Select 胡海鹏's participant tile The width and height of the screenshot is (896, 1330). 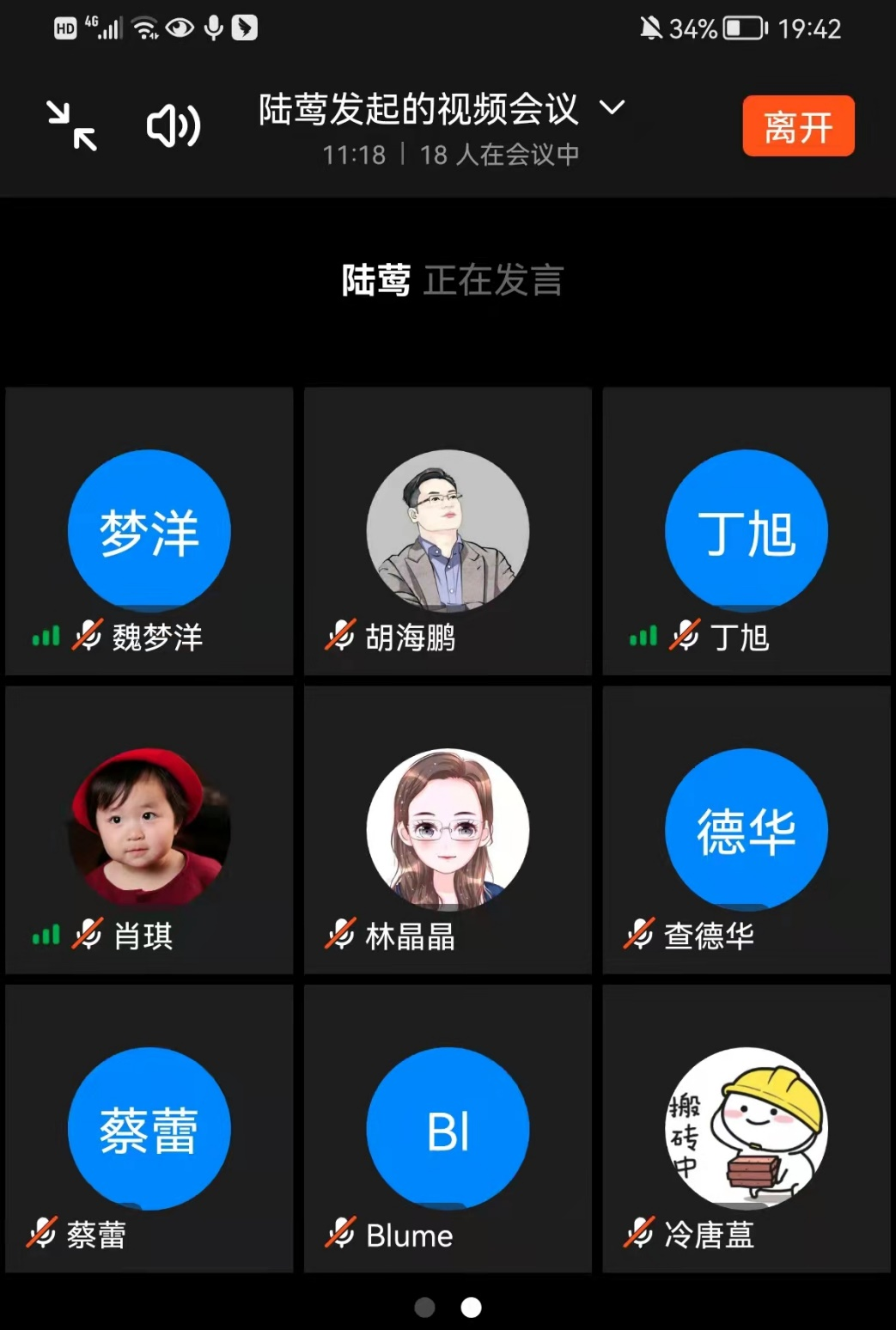pyautogui.click(x=448, y=531)
